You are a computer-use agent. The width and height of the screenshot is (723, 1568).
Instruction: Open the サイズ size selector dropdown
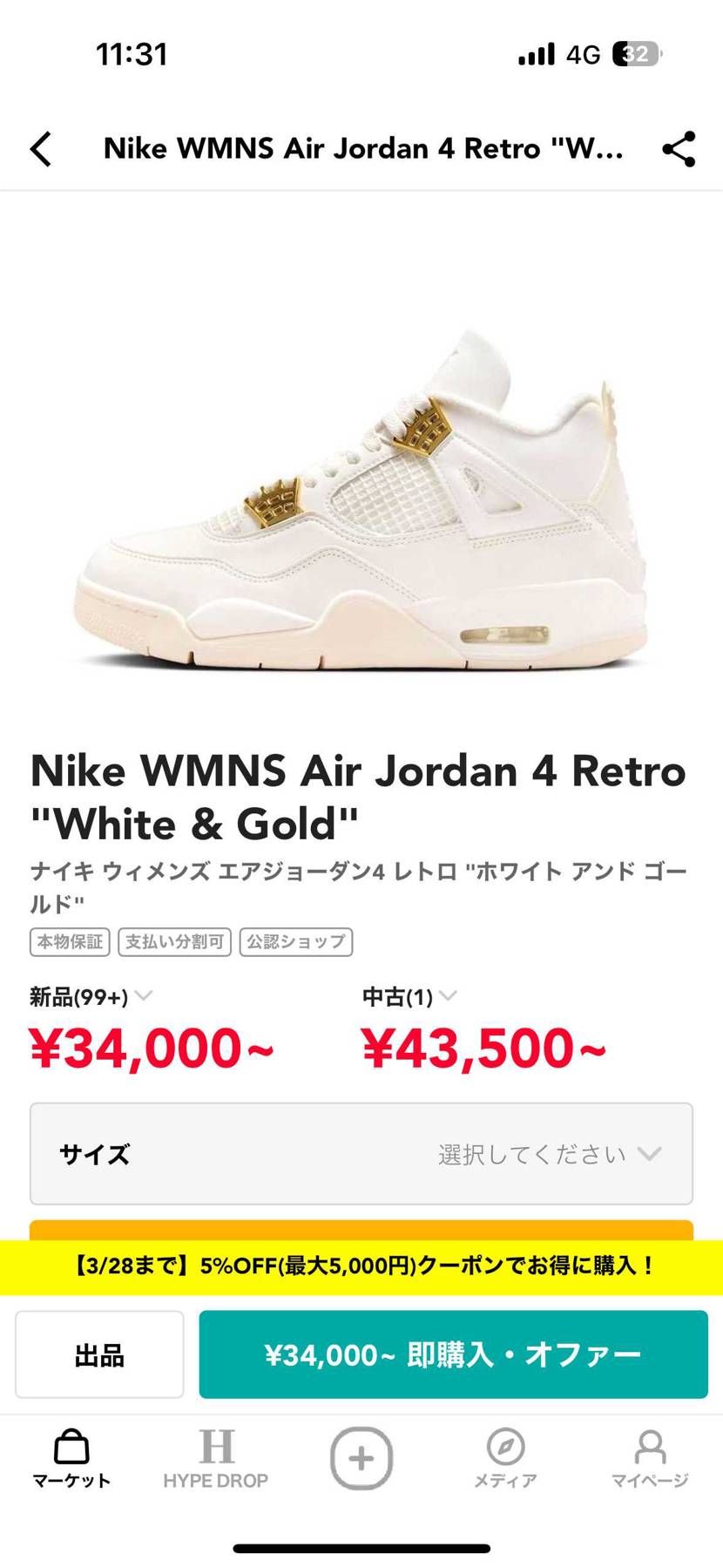point(361,1153)
